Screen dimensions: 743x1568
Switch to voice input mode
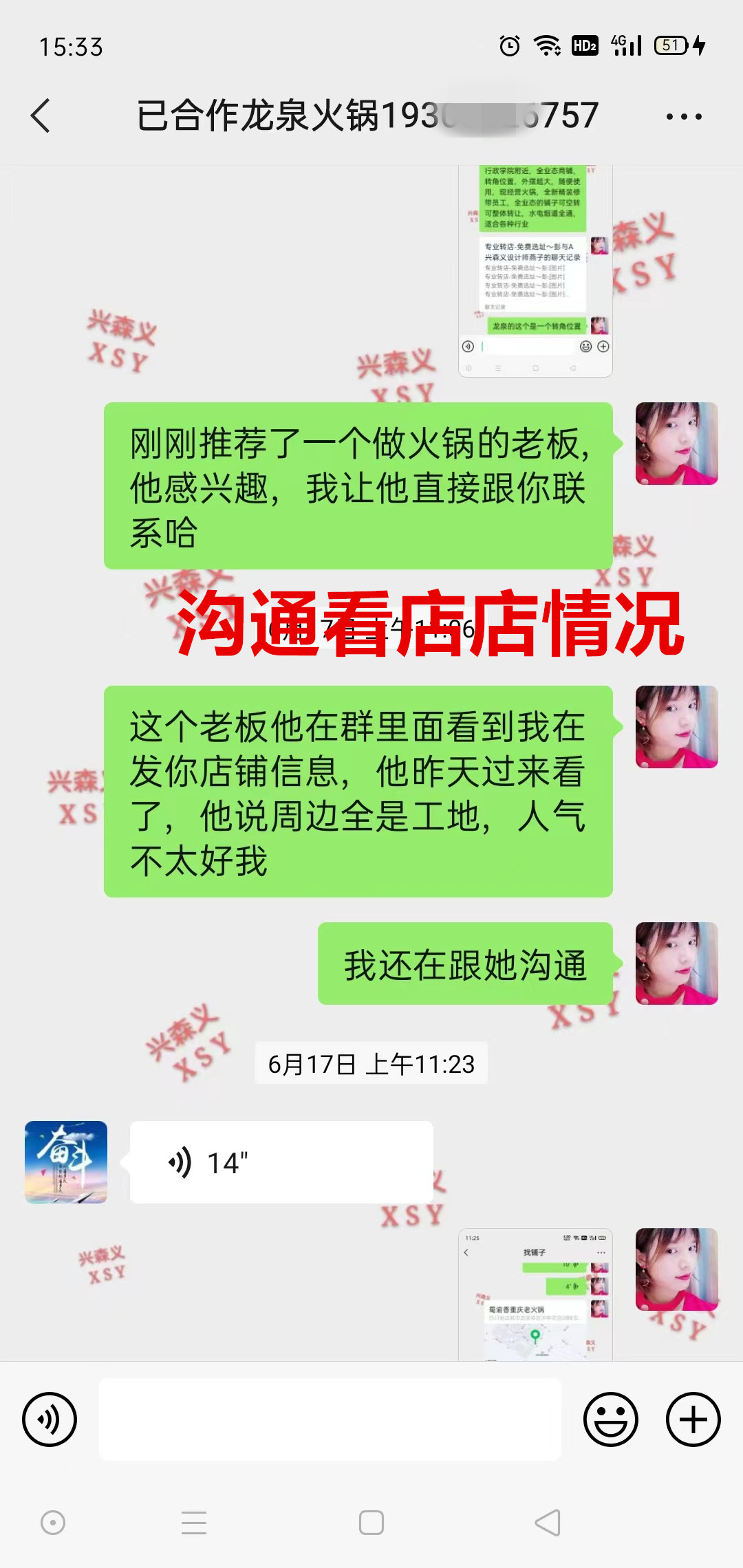(x=50, y=1419)
